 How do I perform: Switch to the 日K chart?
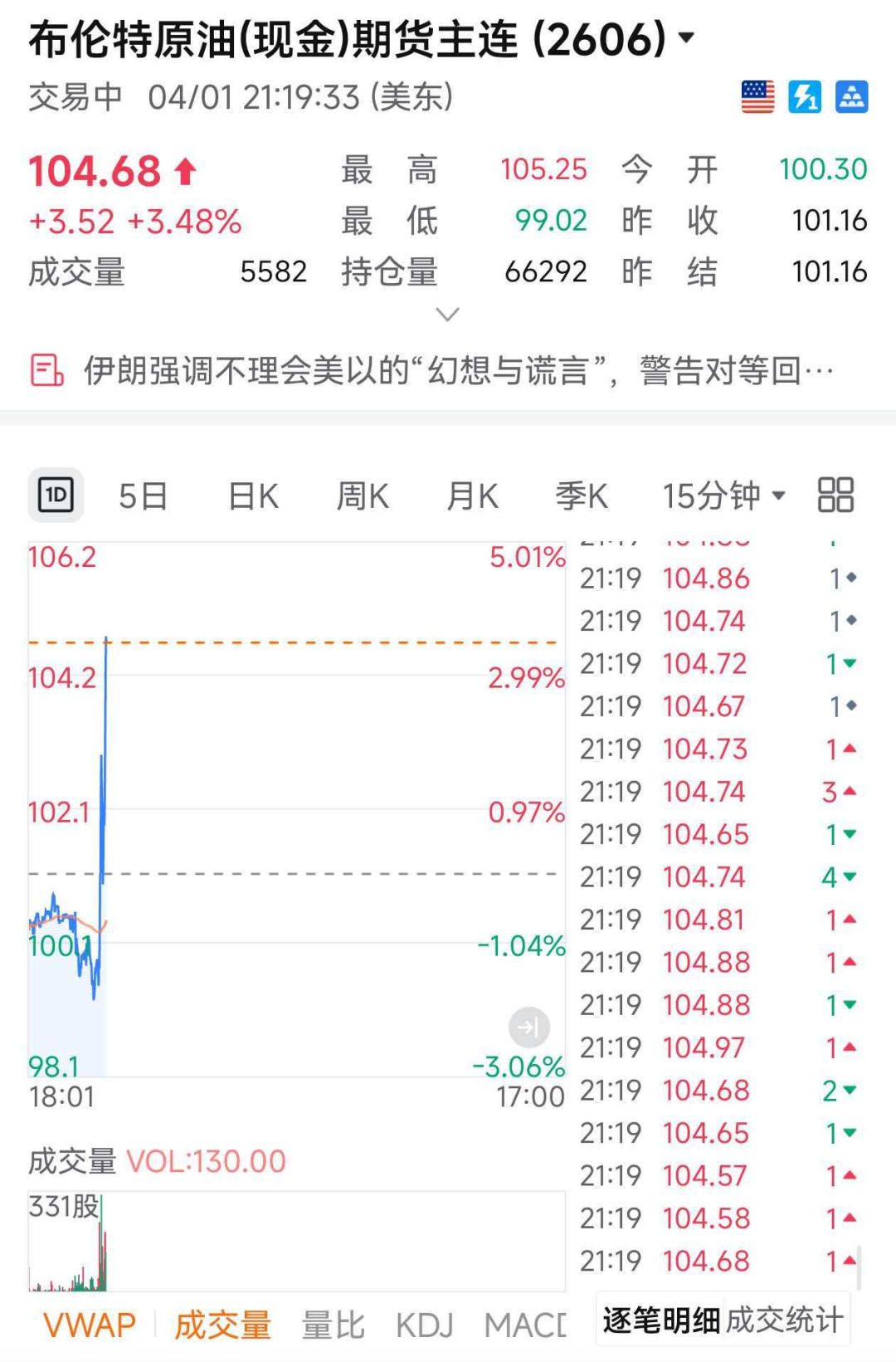tap(253, 496)
